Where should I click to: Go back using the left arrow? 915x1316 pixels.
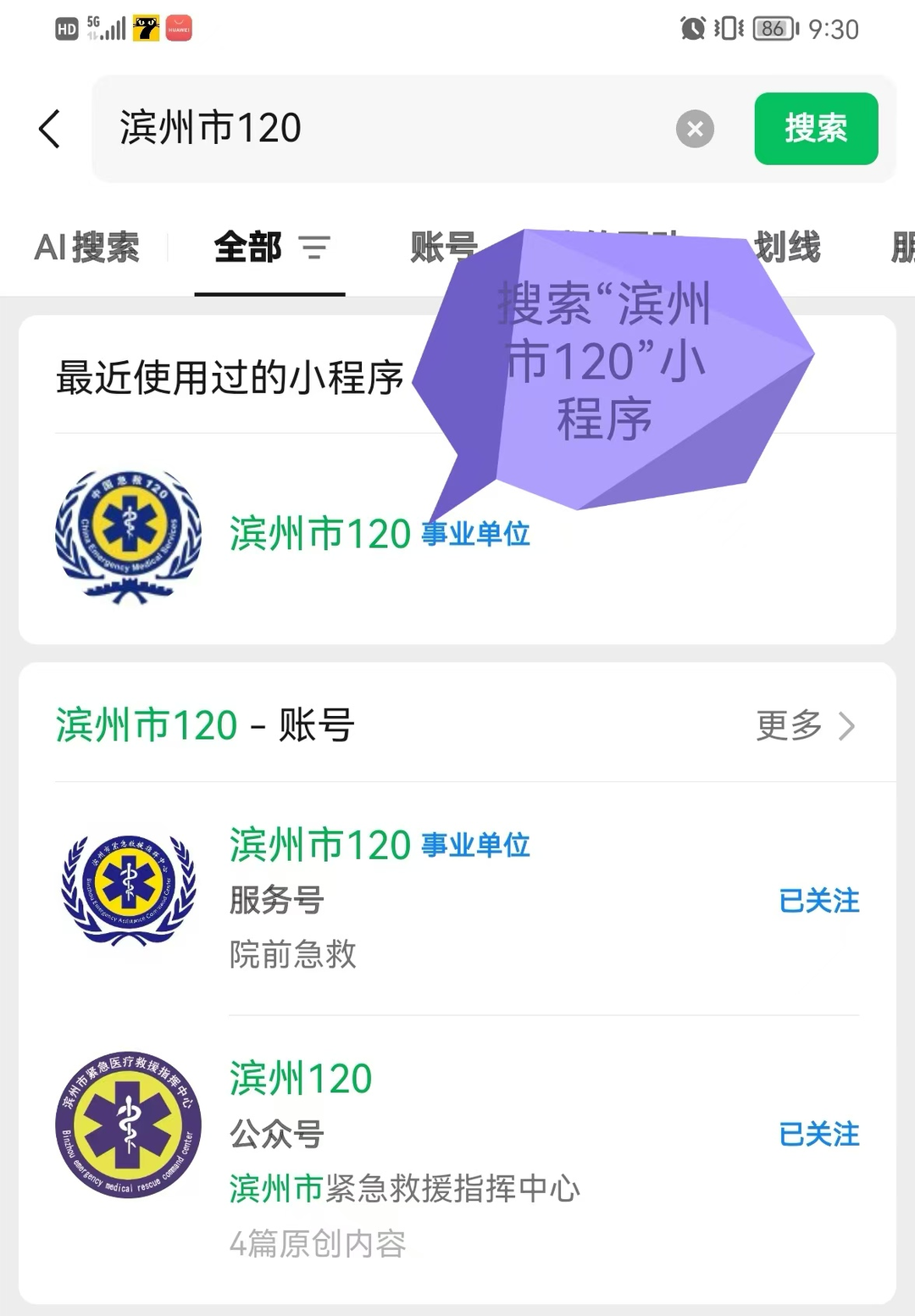[50, 129]
